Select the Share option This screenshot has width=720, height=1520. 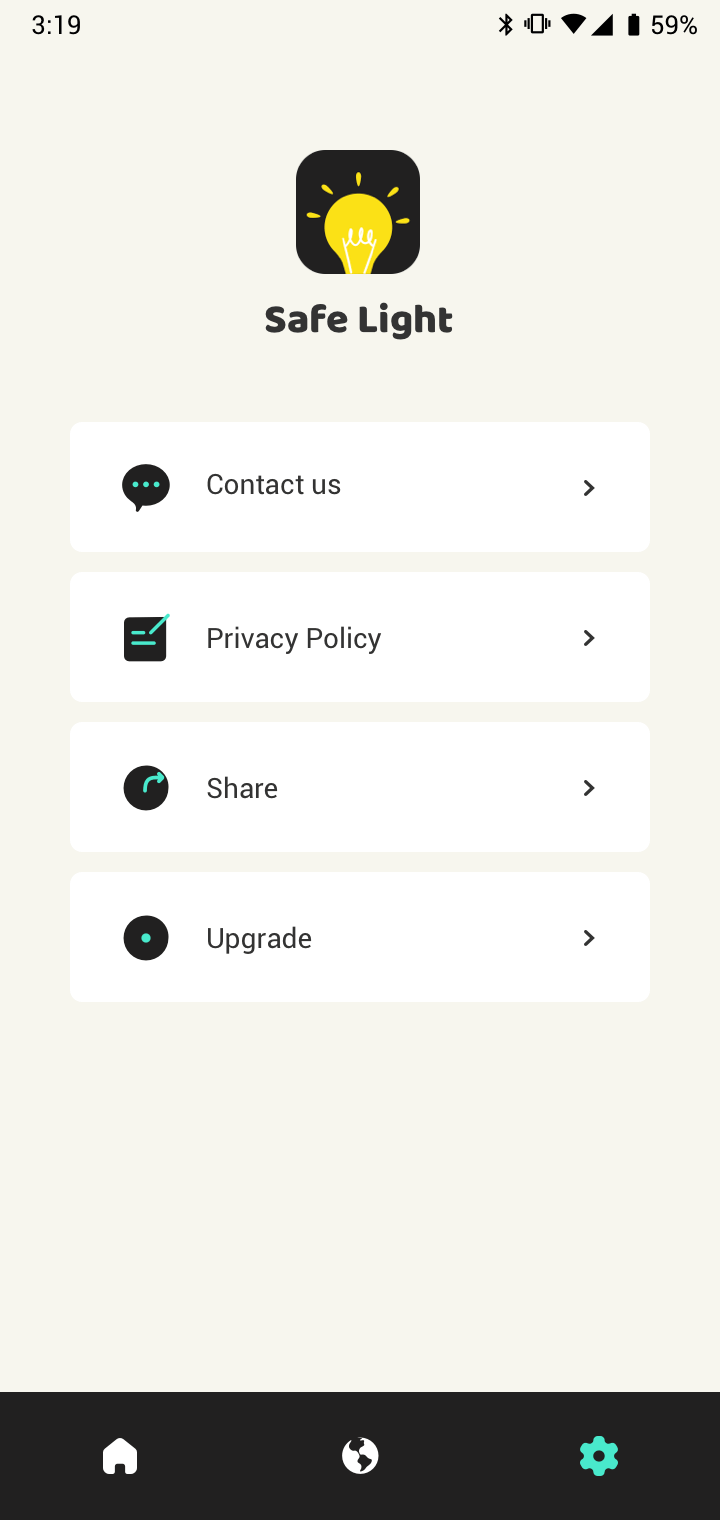click(359, 787)
